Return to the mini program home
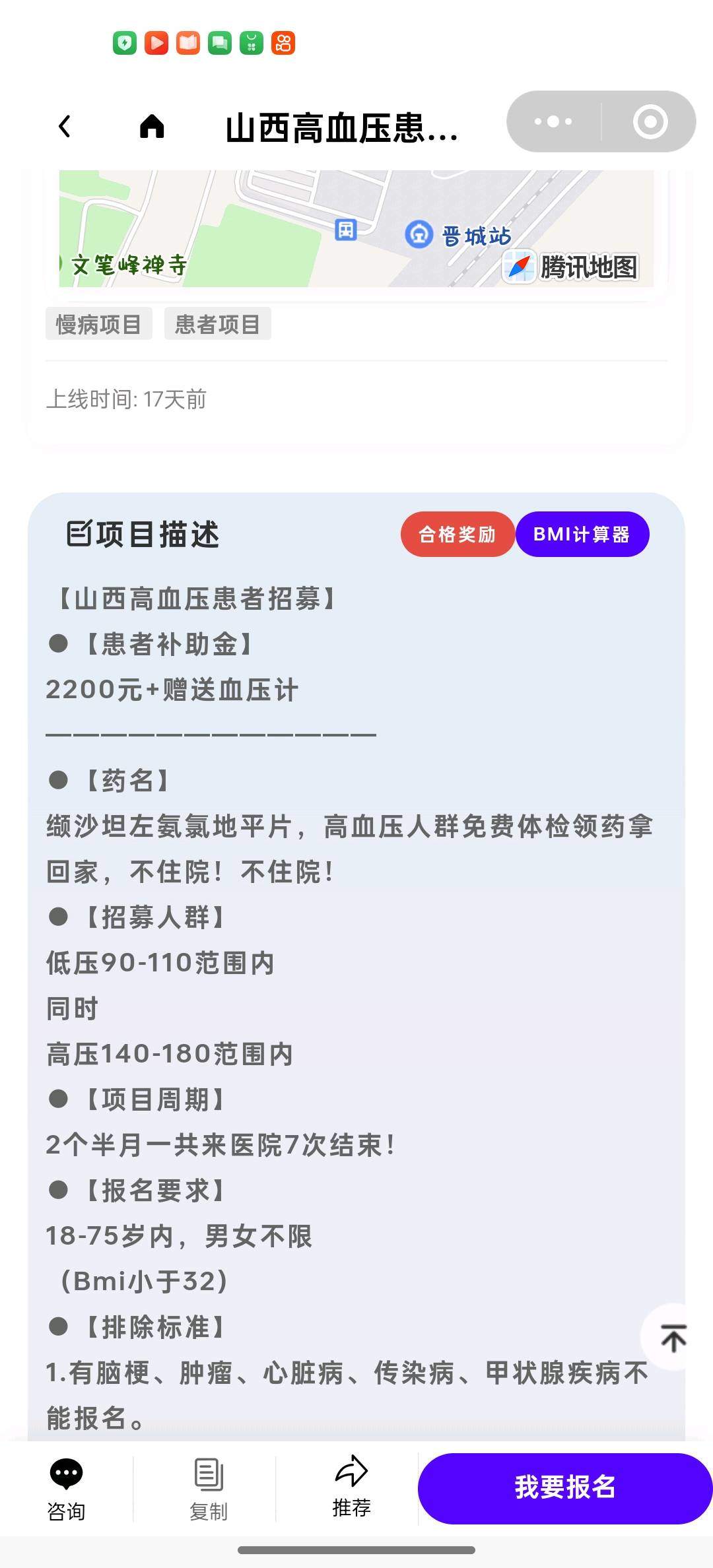 152,126
